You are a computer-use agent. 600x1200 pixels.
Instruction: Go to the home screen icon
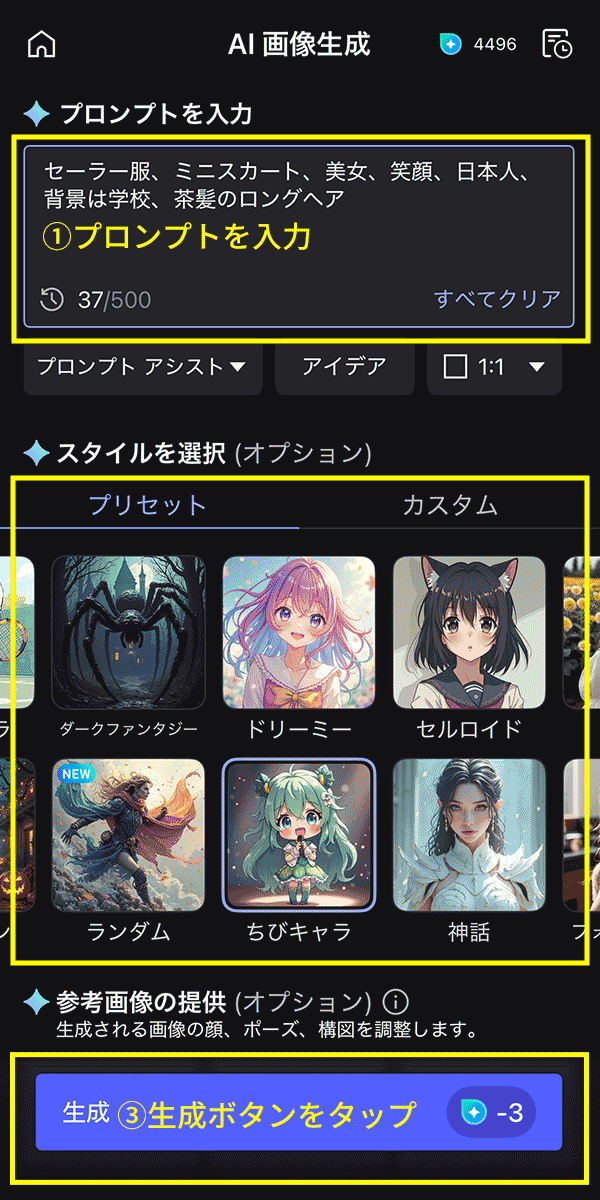[42, 45]
